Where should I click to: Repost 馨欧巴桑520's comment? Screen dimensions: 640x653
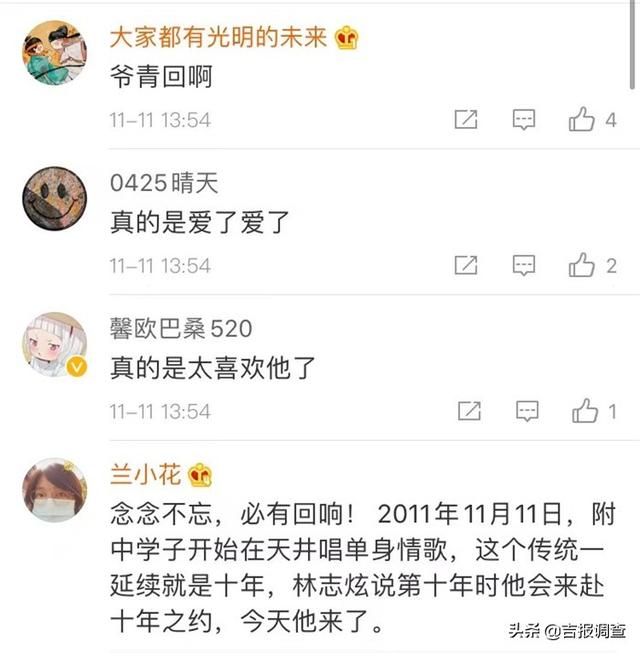pyautogui.click(x=466, y=411)
